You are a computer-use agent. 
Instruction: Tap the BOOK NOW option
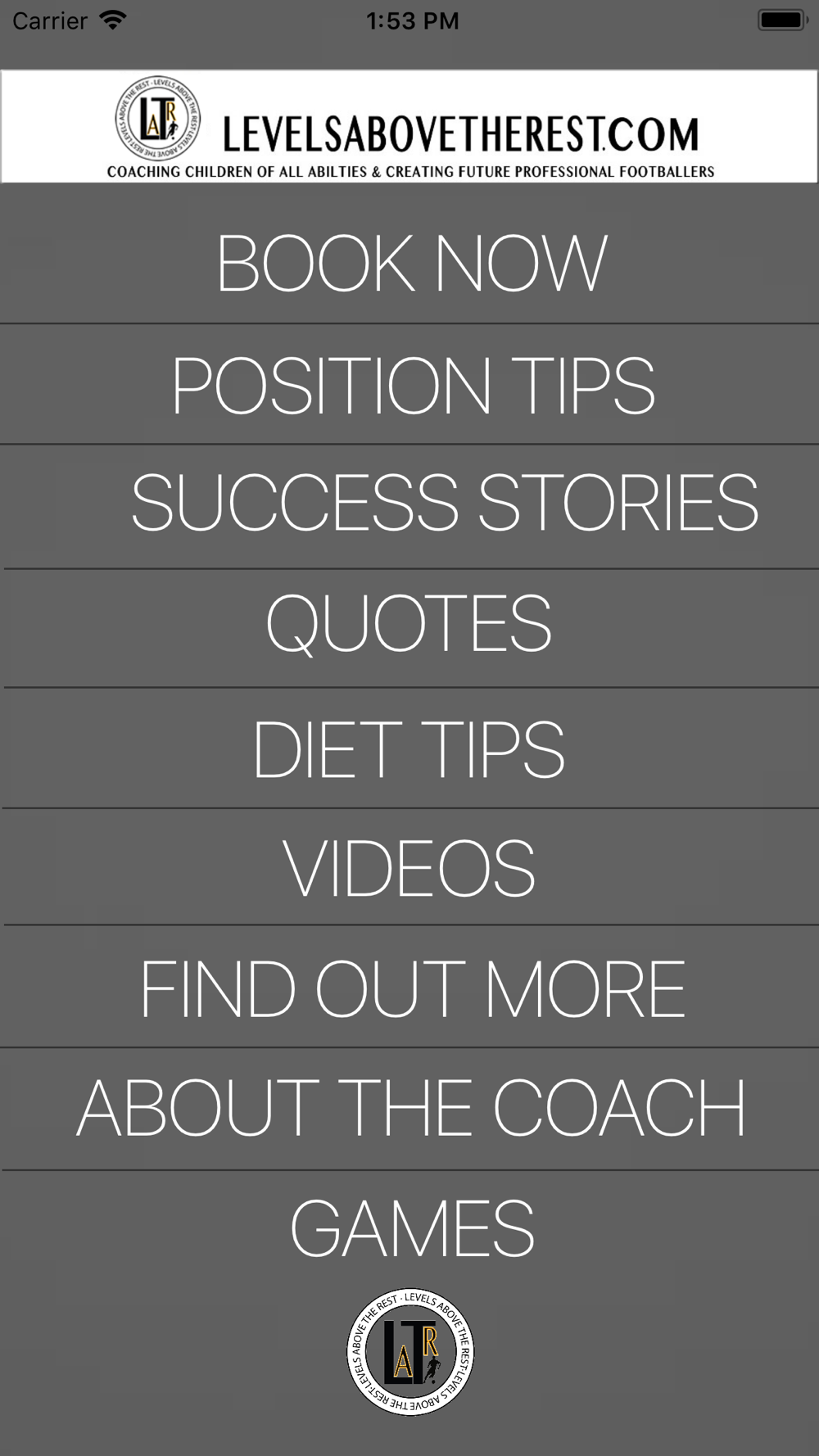411,262
